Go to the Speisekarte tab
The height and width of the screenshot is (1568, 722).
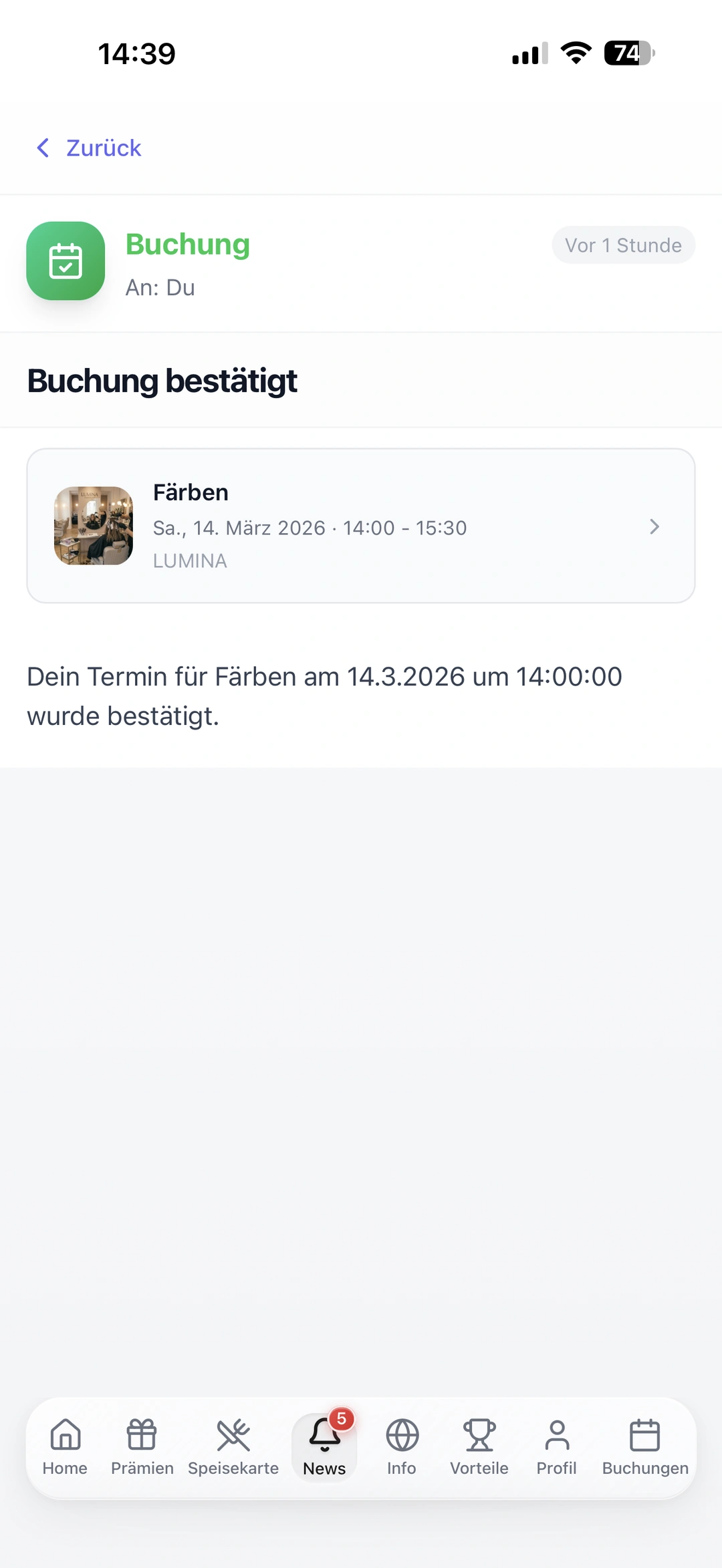coord(233,1447)
